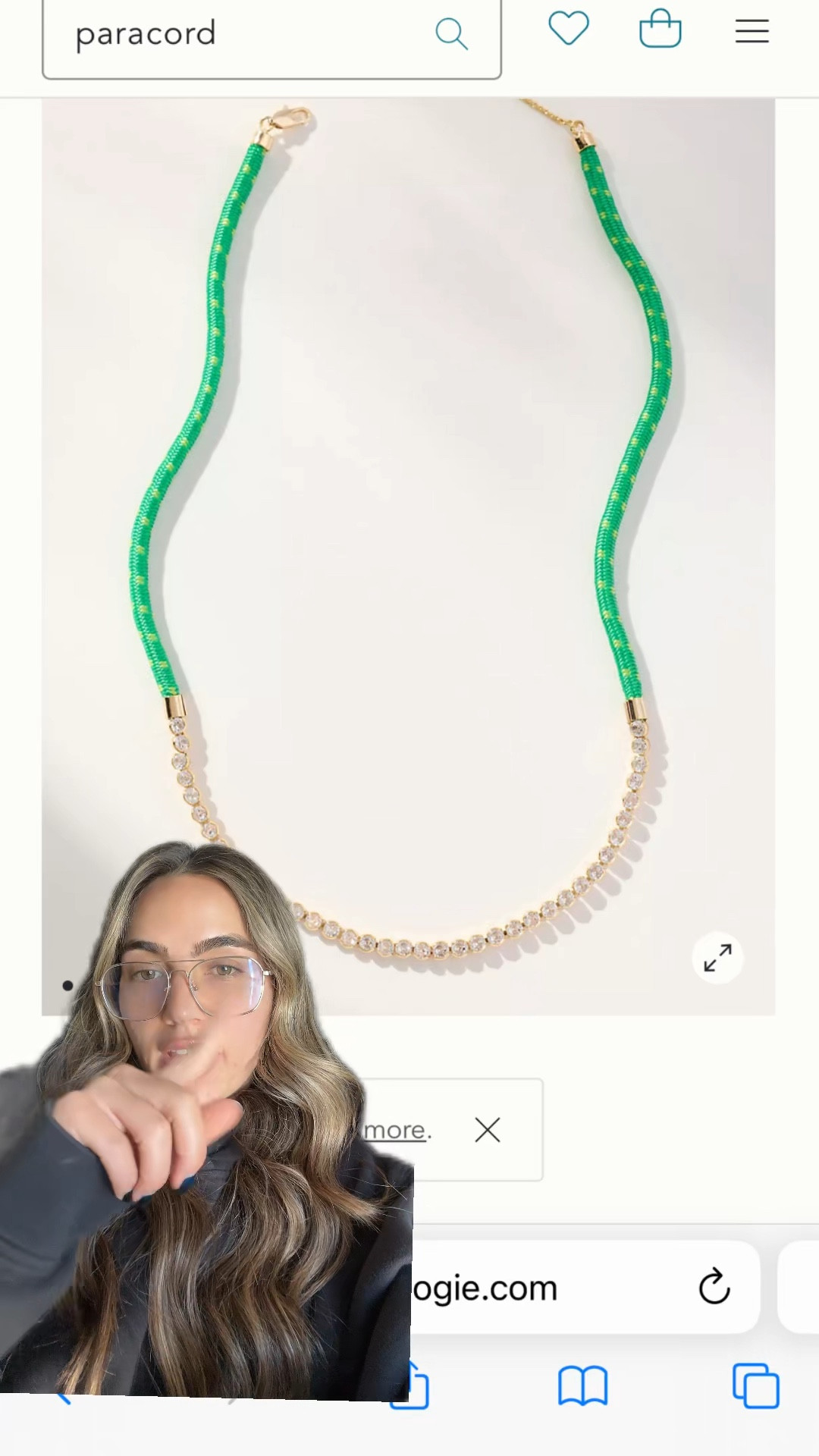Screen dimensions: 819x1456
Task: Tap the Safari share icon
Action: 409,1385
